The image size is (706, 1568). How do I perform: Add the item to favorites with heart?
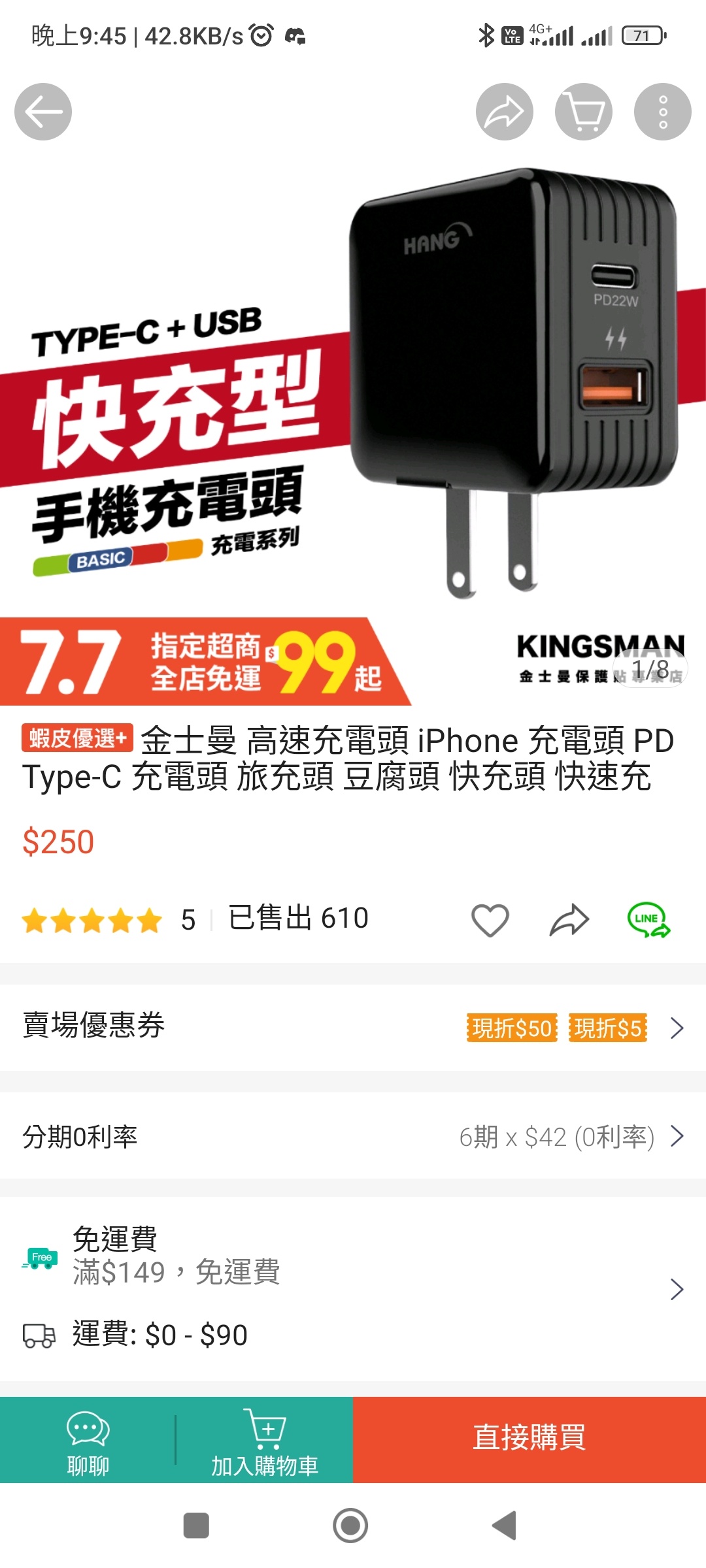point(490,920)
